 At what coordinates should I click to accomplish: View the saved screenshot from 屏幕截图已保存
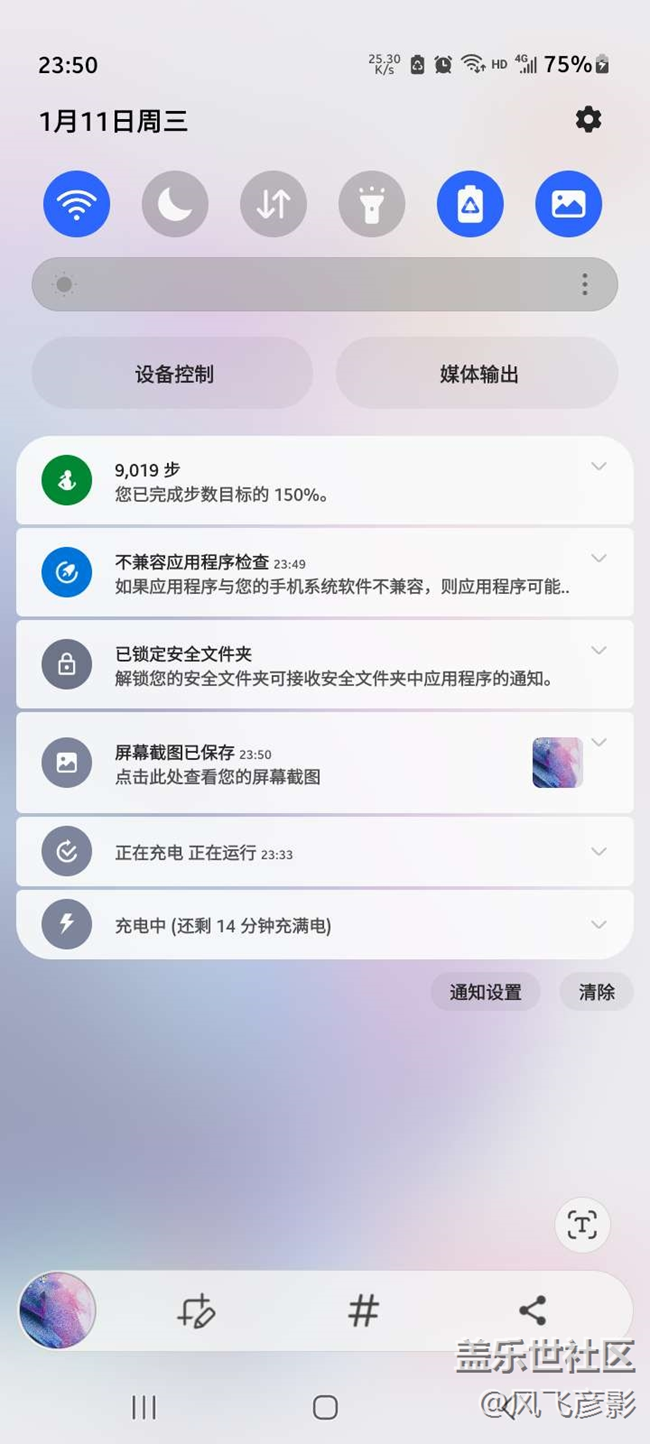300,764
